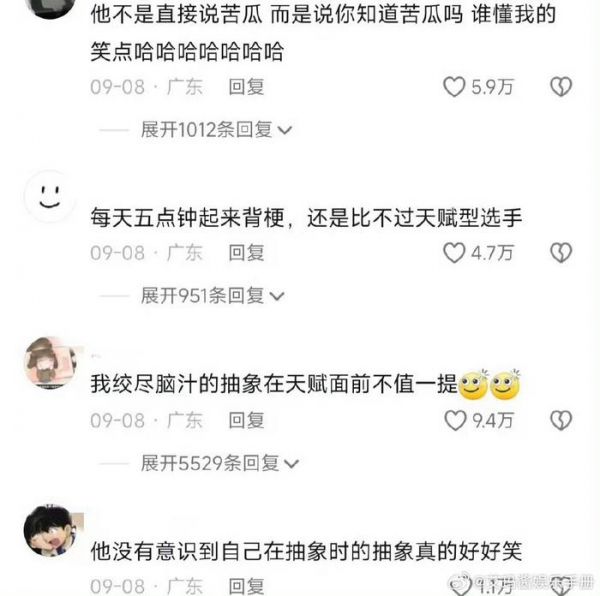The image size is (600, 596).
Task: Open the profile of the 我绞尽脑汁 commenter
Action: click(48, 363)
